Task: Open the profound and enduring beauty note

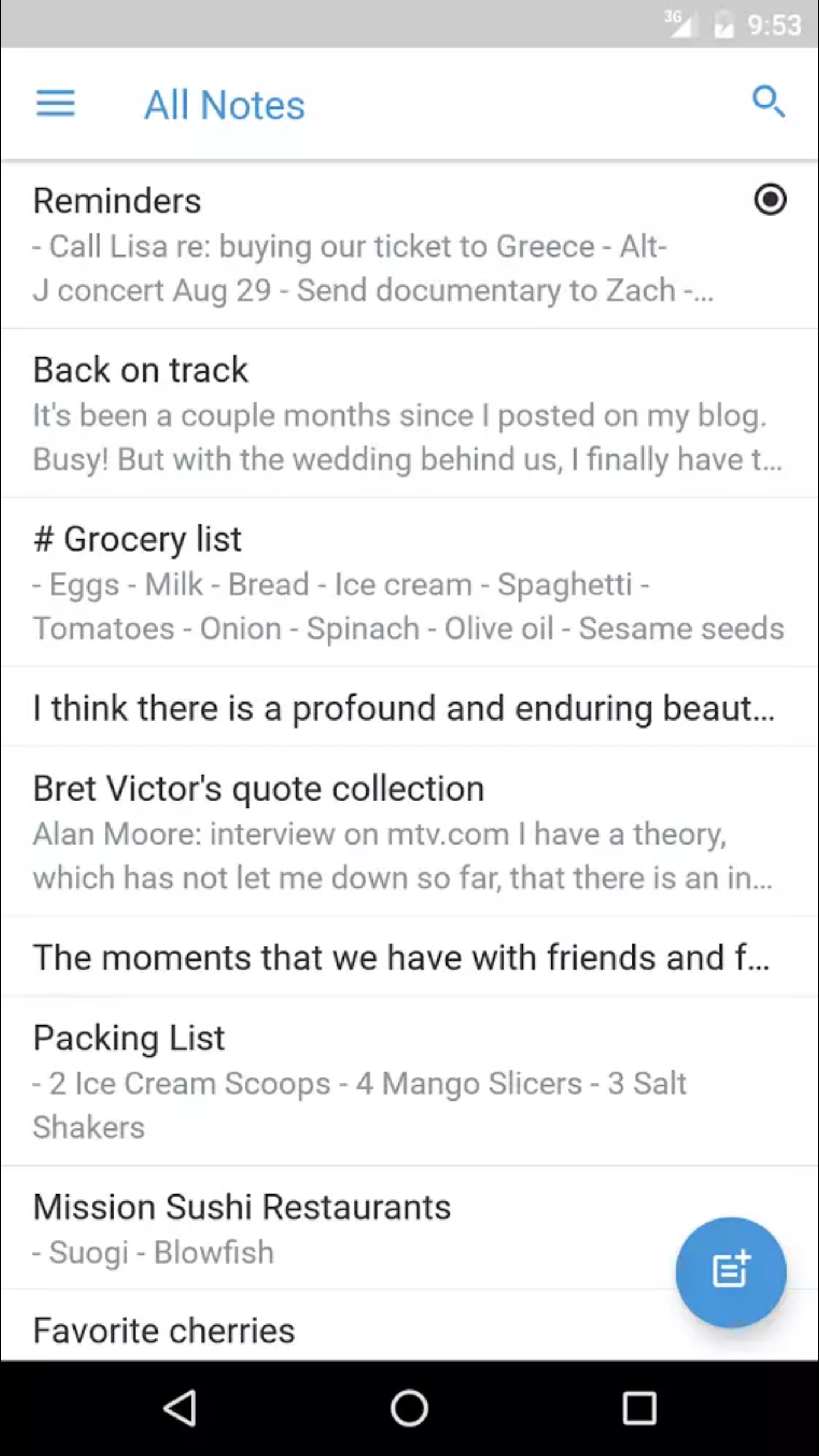Action: [409, 707]
